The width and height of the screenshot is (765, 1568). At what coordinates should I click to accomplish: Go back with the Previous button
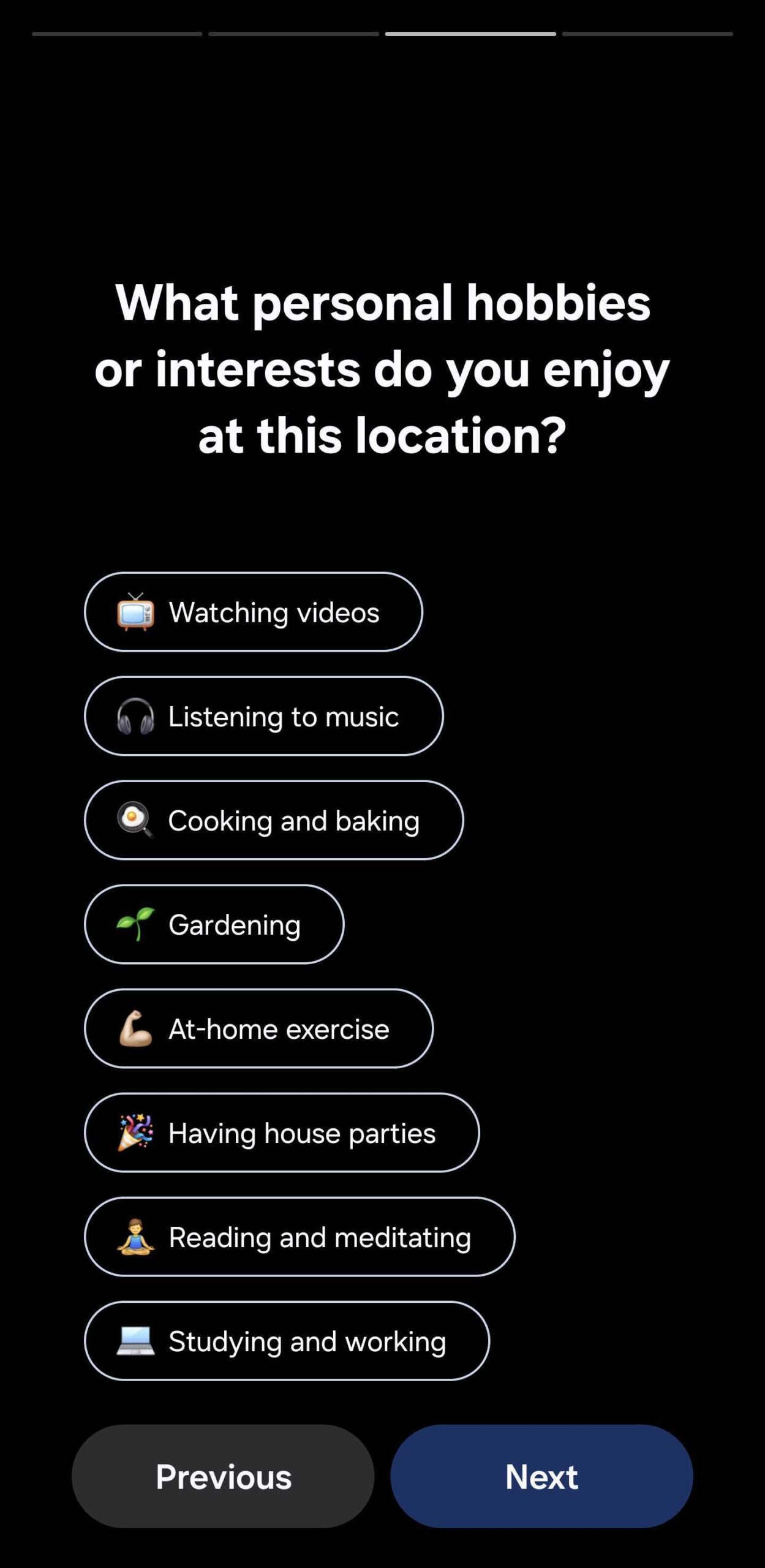[223, 1476]
